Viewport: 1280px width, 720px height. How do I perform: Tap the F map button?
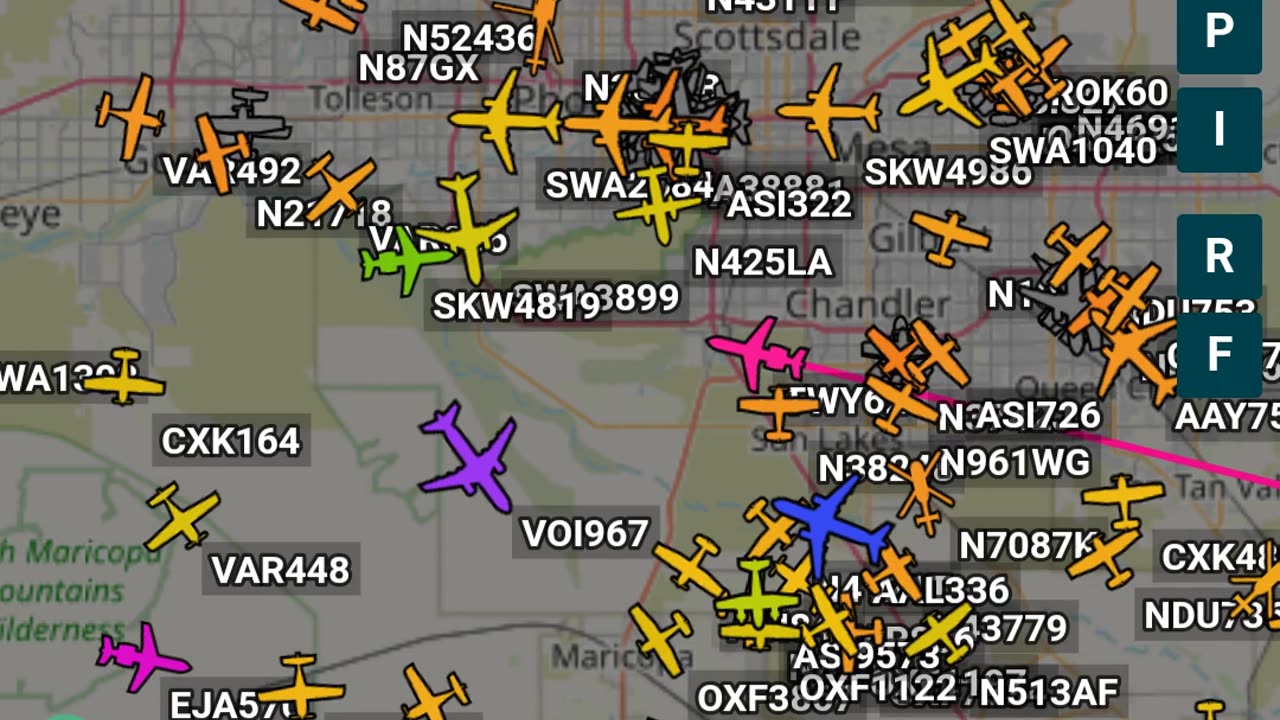tap(1218, 354)
